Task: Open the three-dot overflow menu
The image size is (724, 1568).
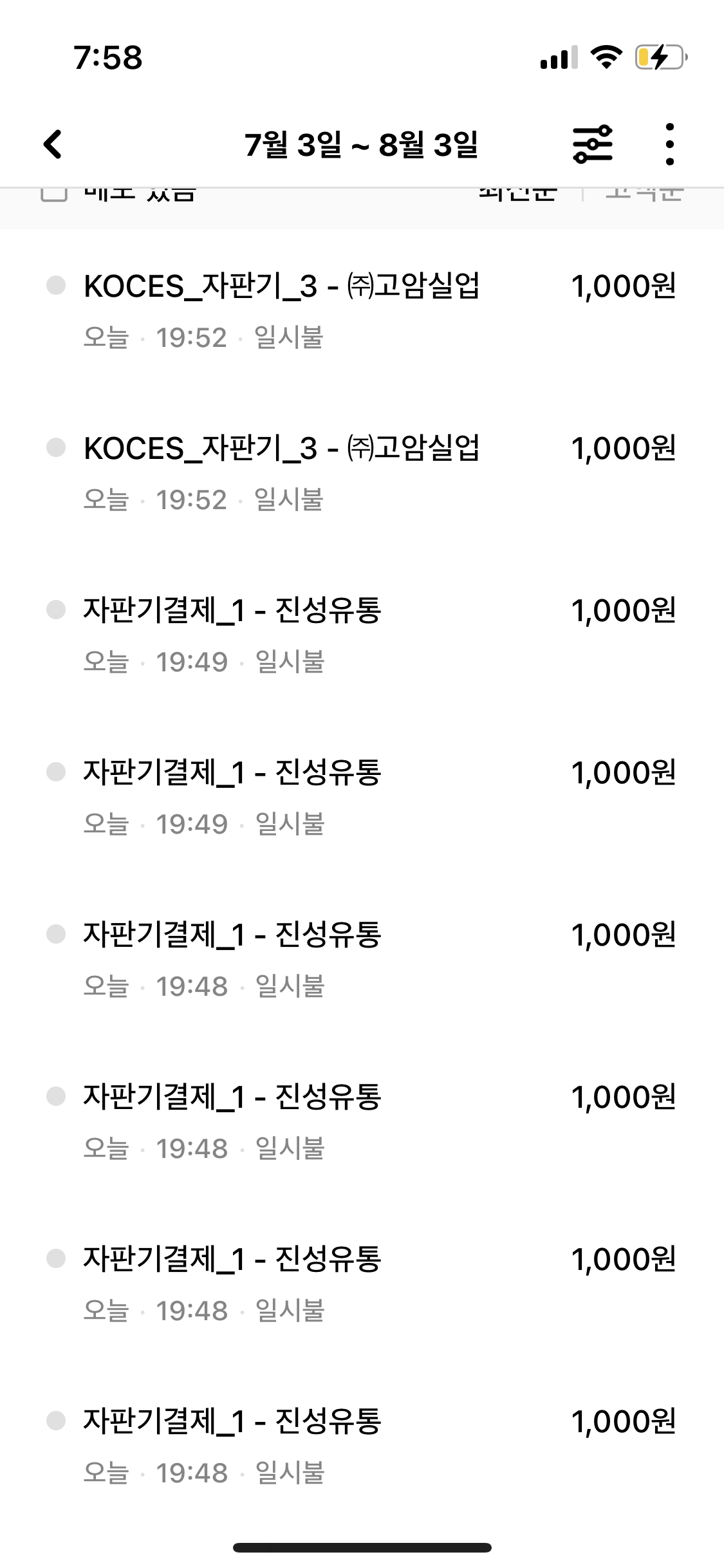Action: click(x=669, y=144)
